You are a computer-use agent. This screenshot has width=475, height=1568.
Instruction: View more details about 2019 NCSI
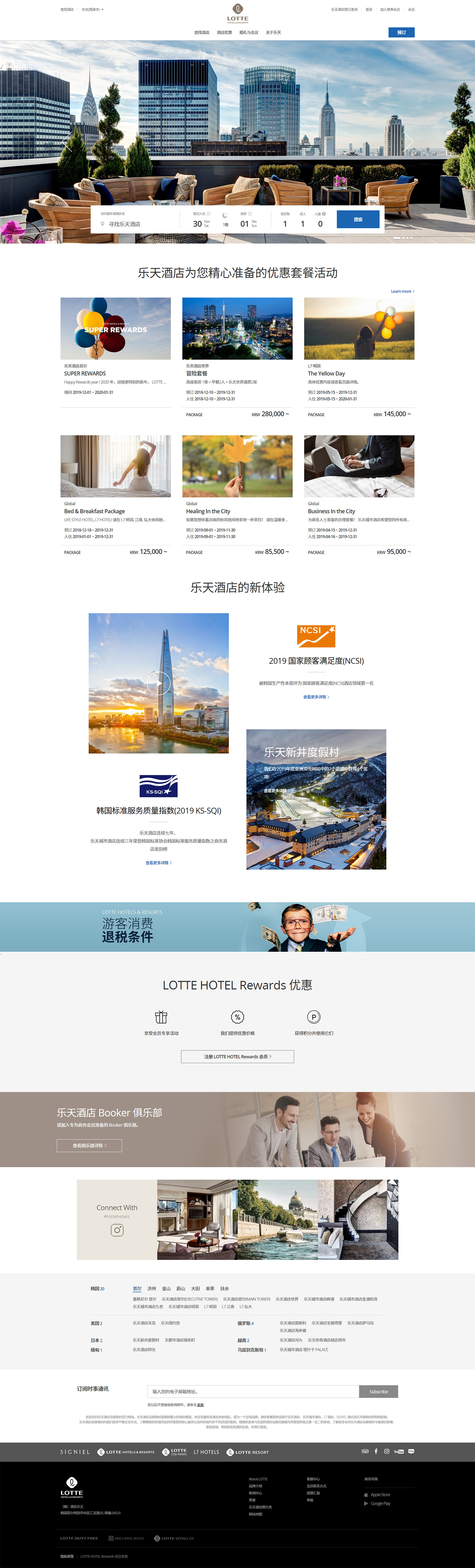coord(316,697)
